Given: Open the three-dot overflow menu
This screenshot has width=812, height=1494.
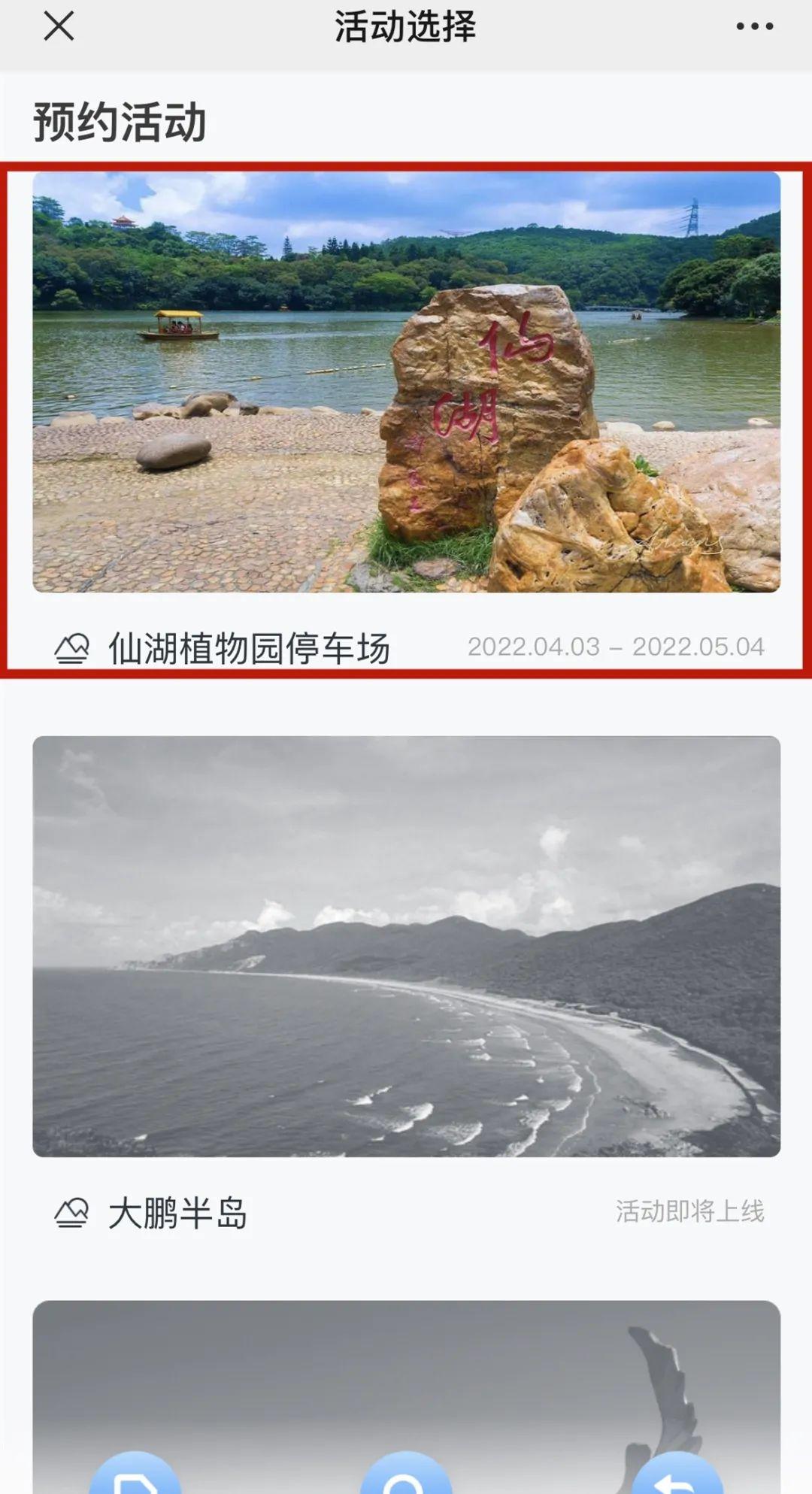Looking at the screenshot, I should (754, 27).
